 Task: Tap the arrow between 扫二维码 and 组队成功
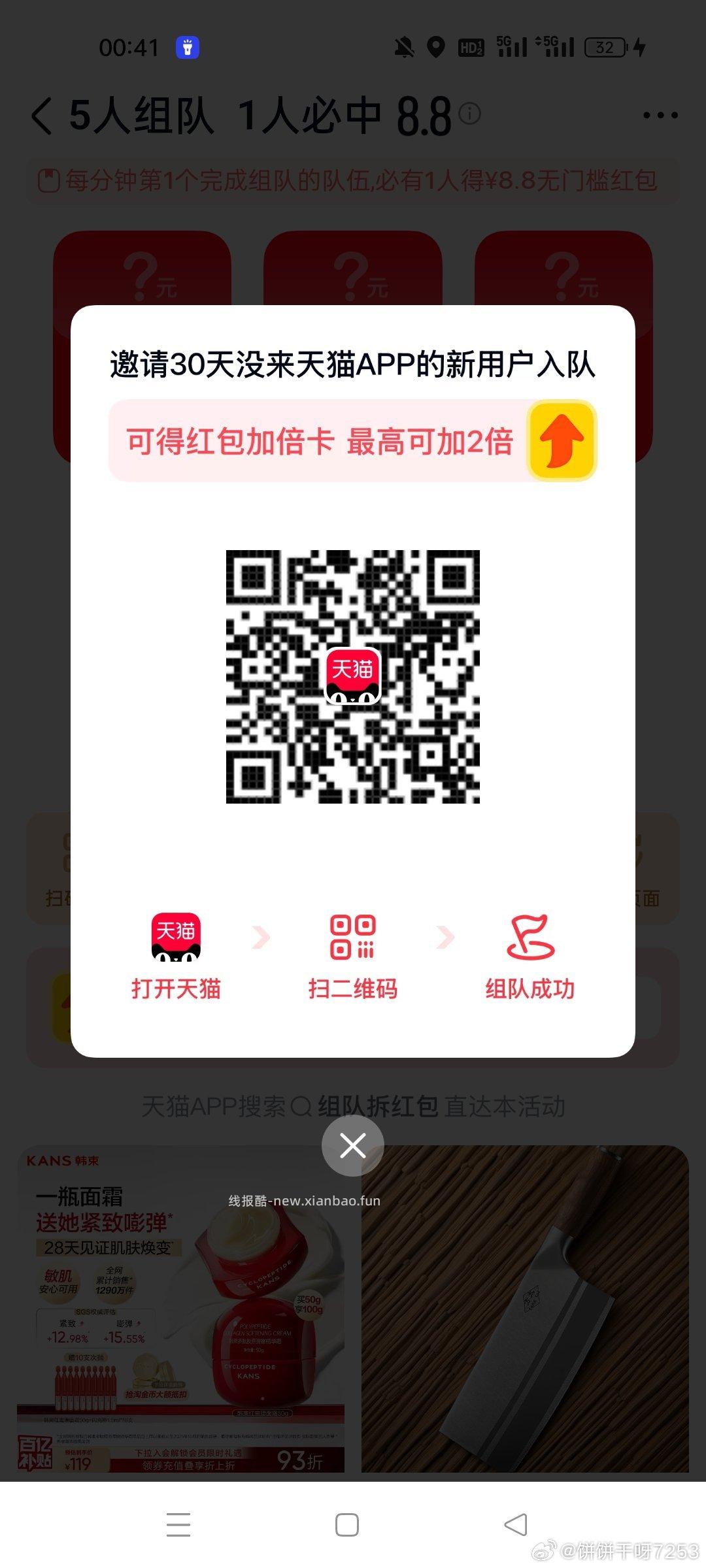(x=445, y=938)
